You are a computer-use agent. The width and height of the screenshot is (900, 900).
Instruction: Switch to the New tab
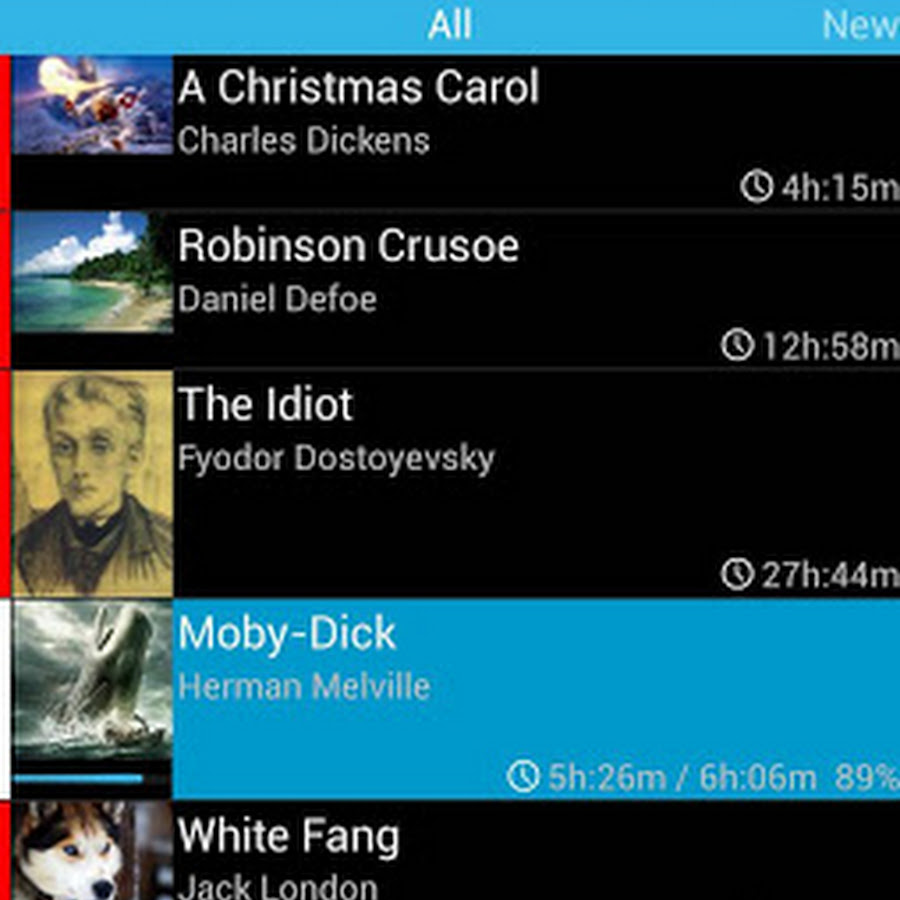pos(860,25)
